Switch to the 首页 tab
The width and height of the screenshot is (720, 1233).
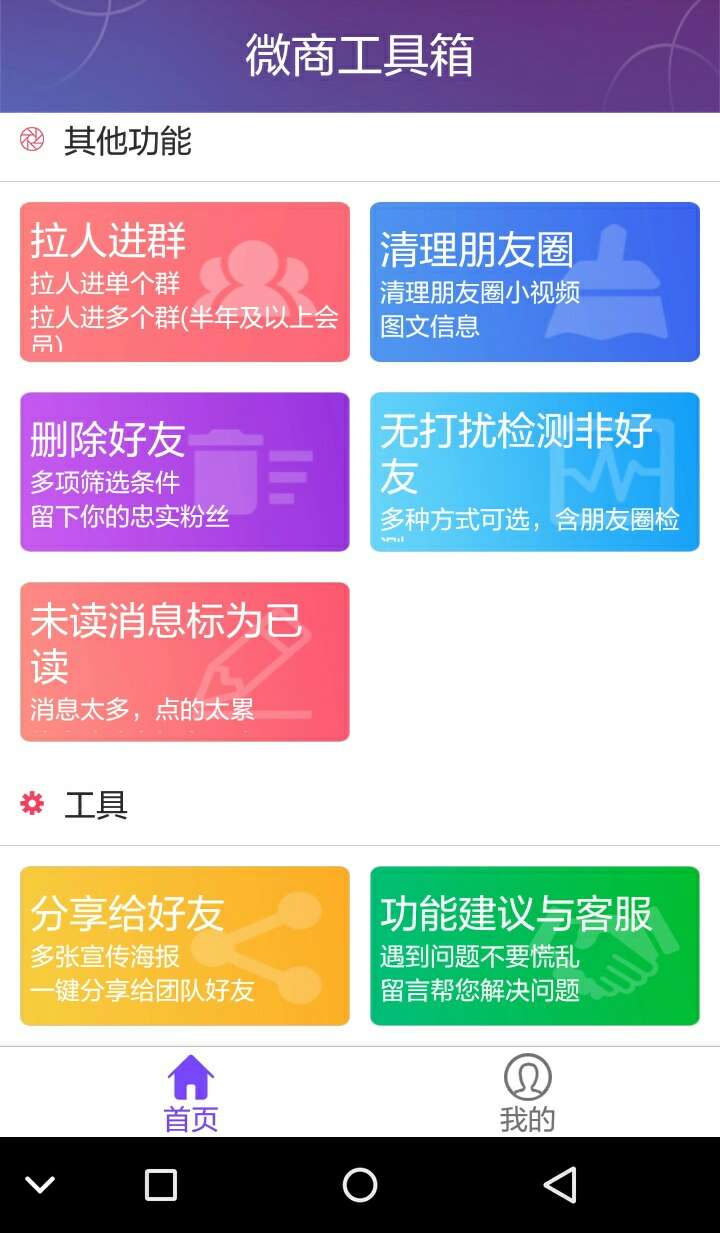190,1093
